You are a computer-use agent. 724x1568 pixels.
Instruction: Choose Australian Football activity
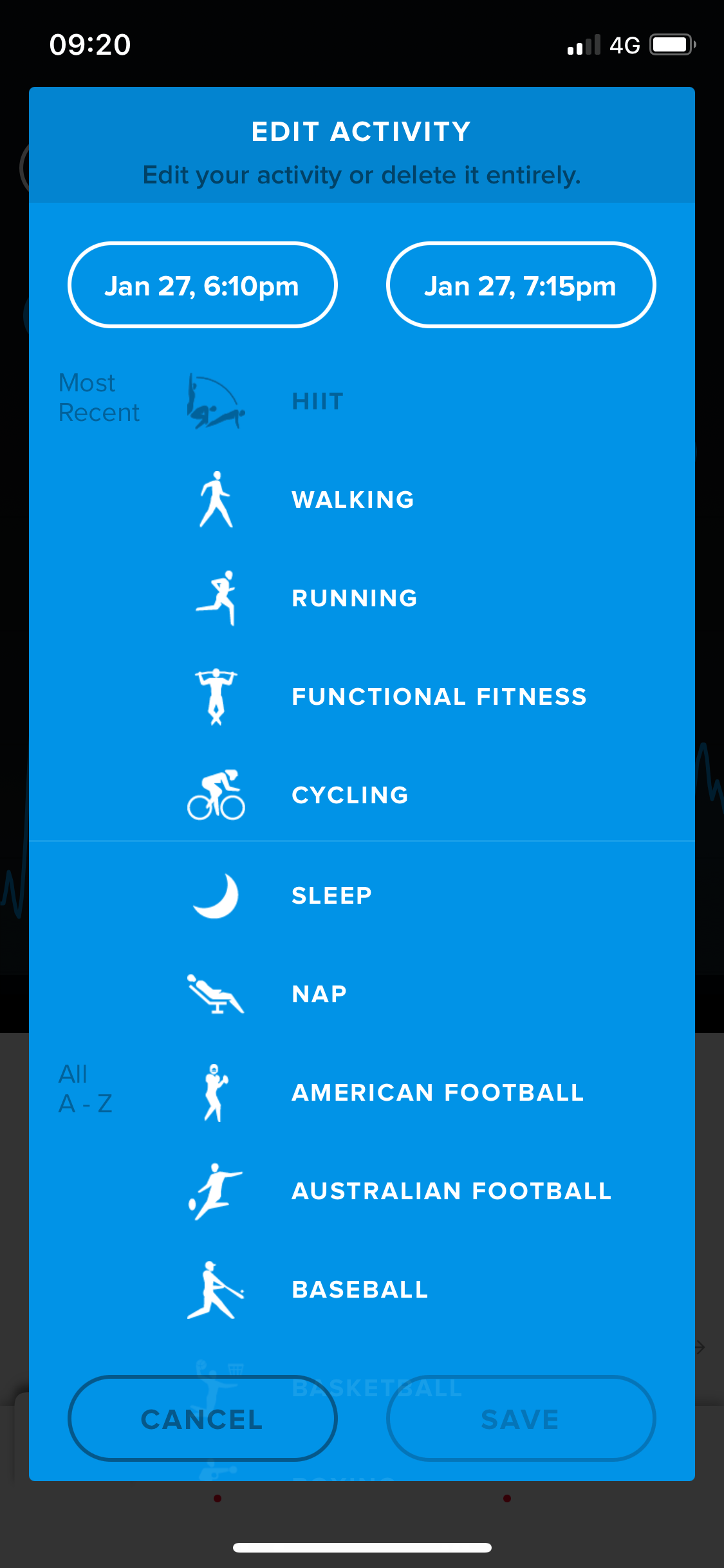pos(362,1191)
